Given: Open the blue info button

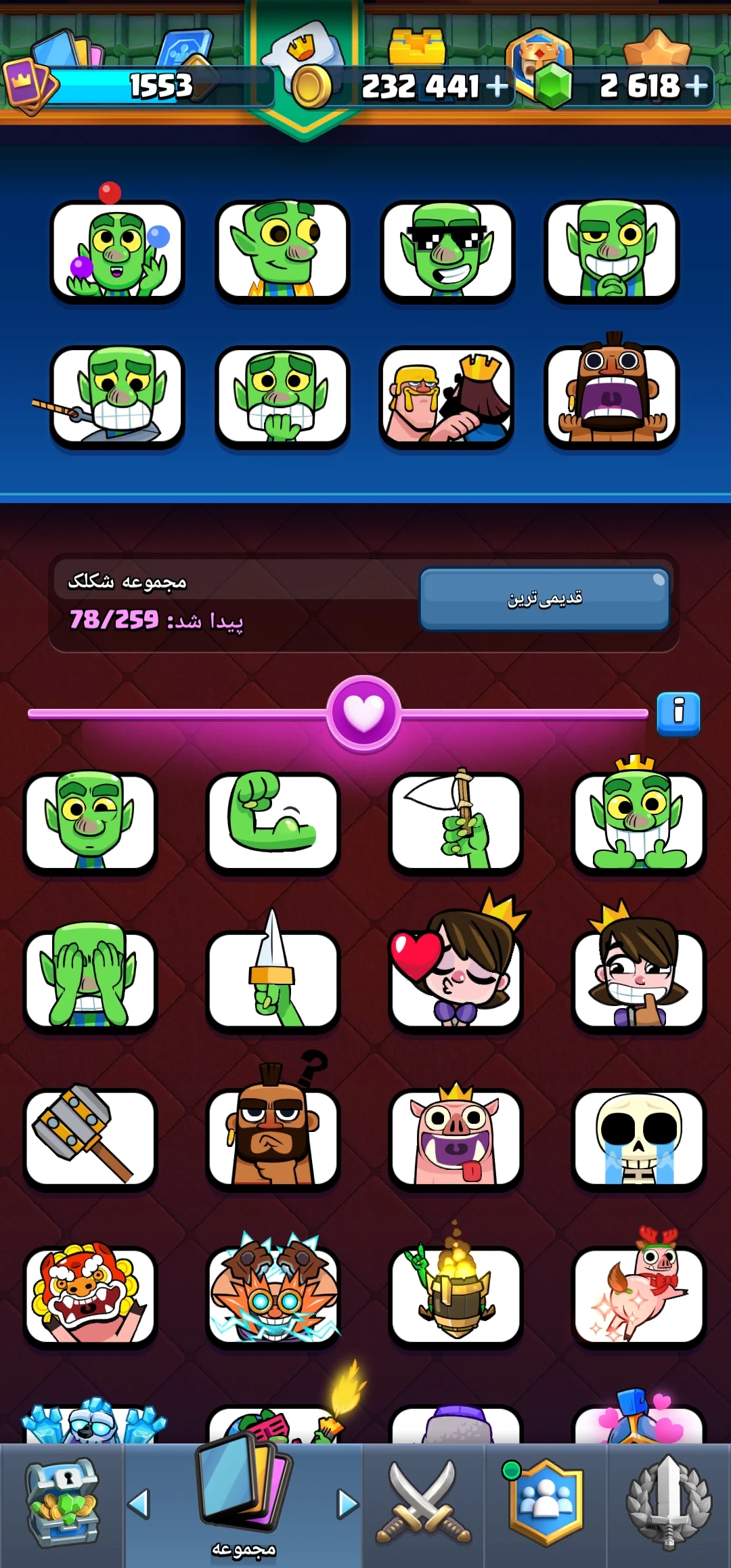Looking at the screenshot, I should coord(678,714).
